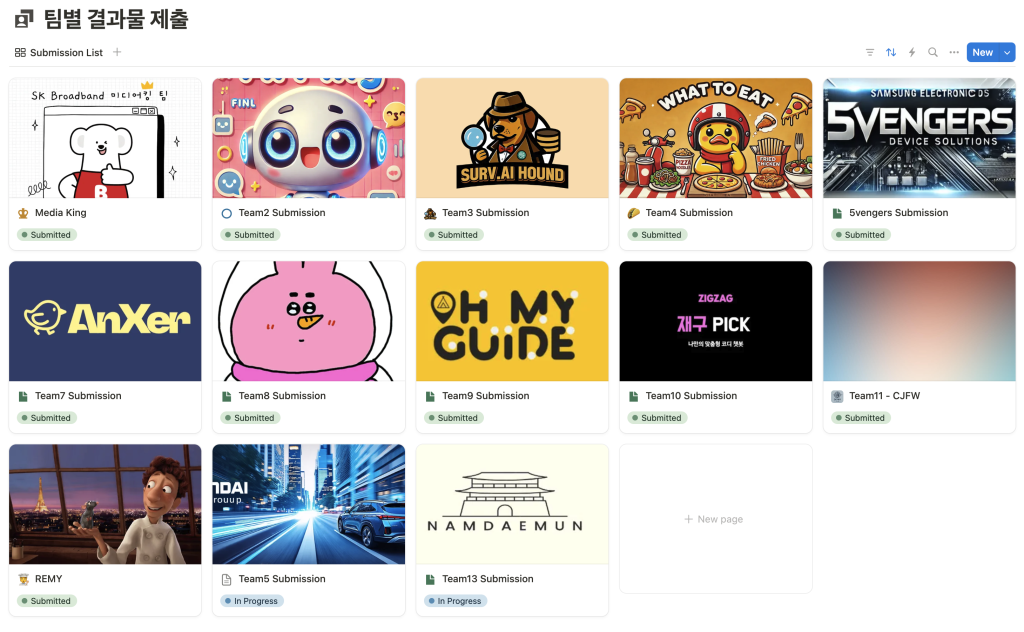The width and height of the screenshot is (1024, 632).
Task: Open the Team9 Submission card
Action: click(x=485, y=396)
